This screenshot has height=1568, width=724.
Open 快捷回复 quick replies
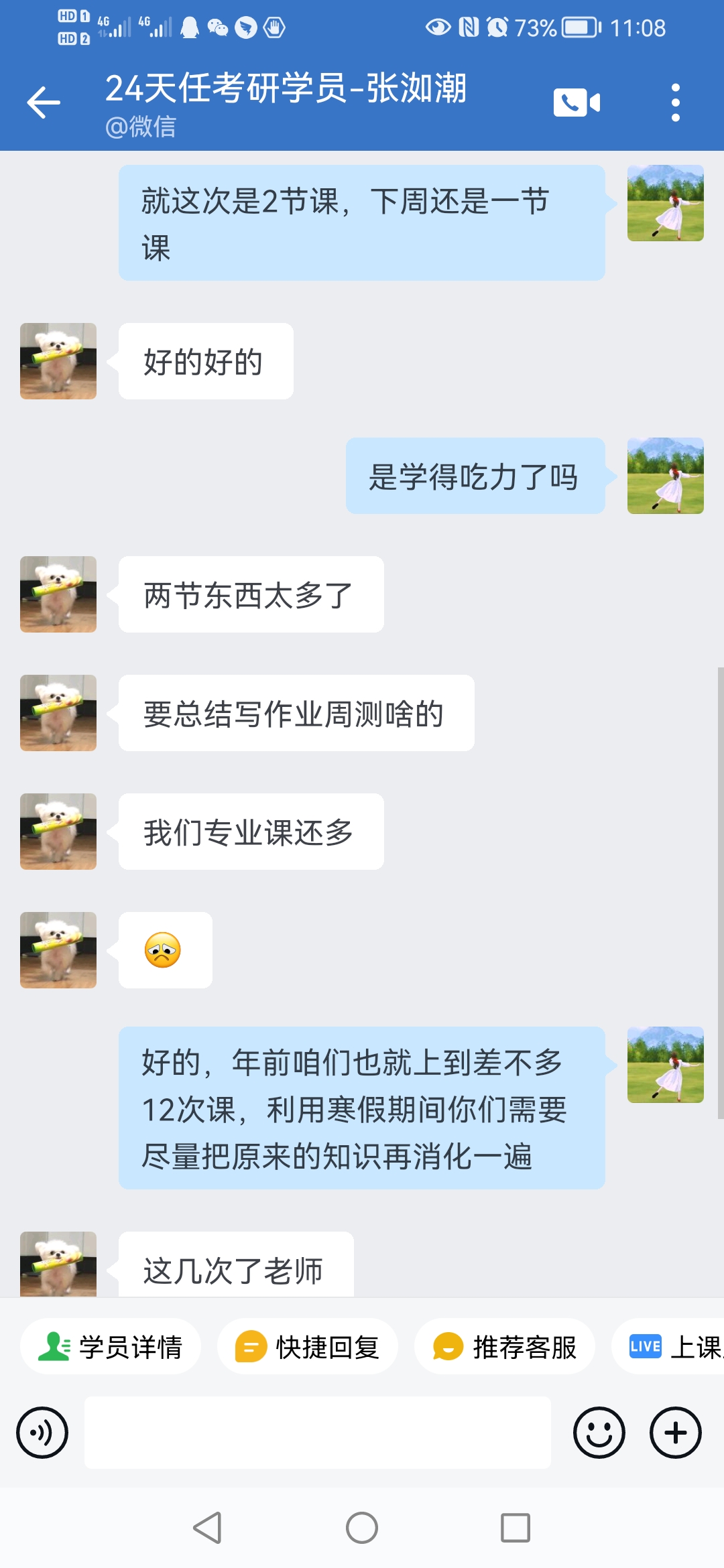pyautogui.click(x=308, y=1347)
